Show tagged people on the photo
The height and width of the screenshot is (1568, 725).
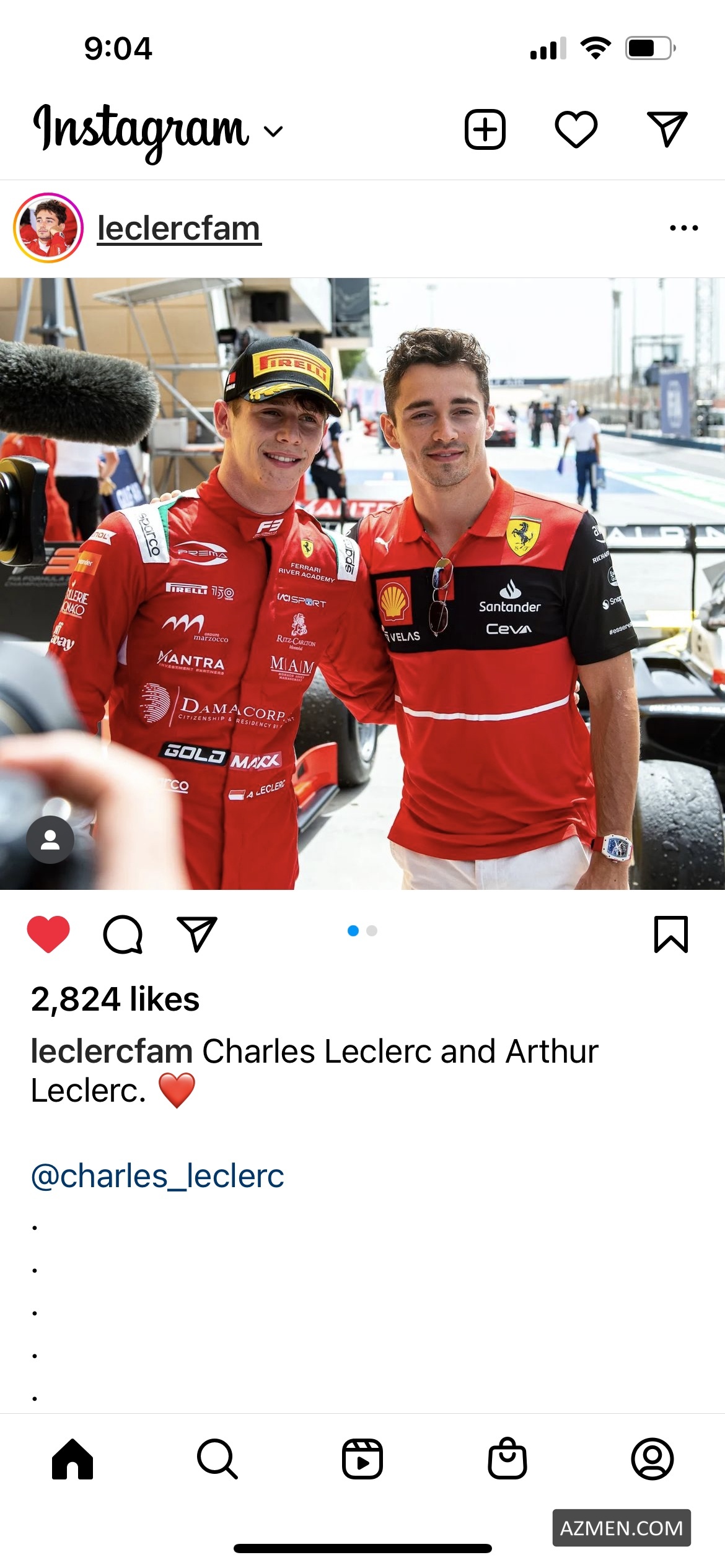pyautogui.click(x=50, y=840)
